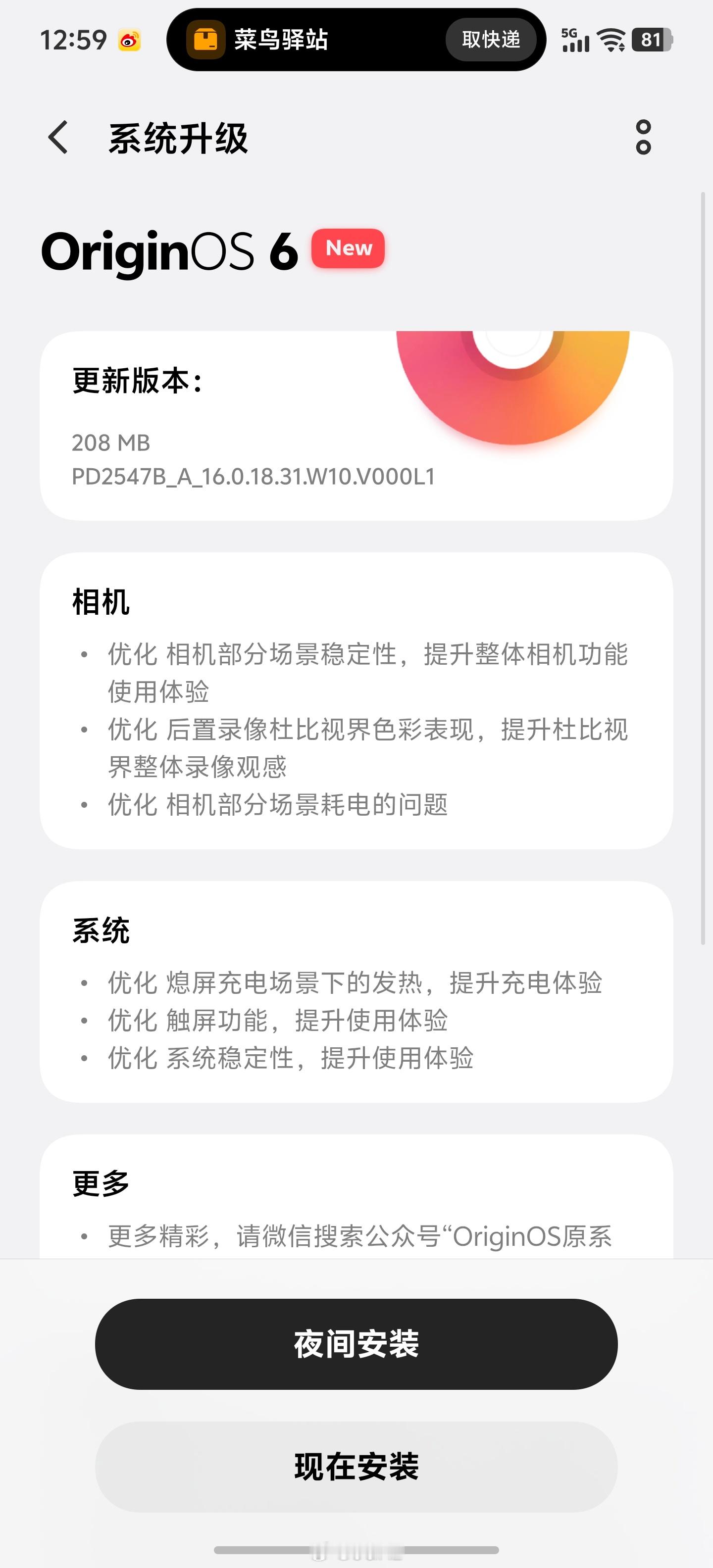
Task: Tap the 取快递 pickup pill button
Action: pos(491,40)
